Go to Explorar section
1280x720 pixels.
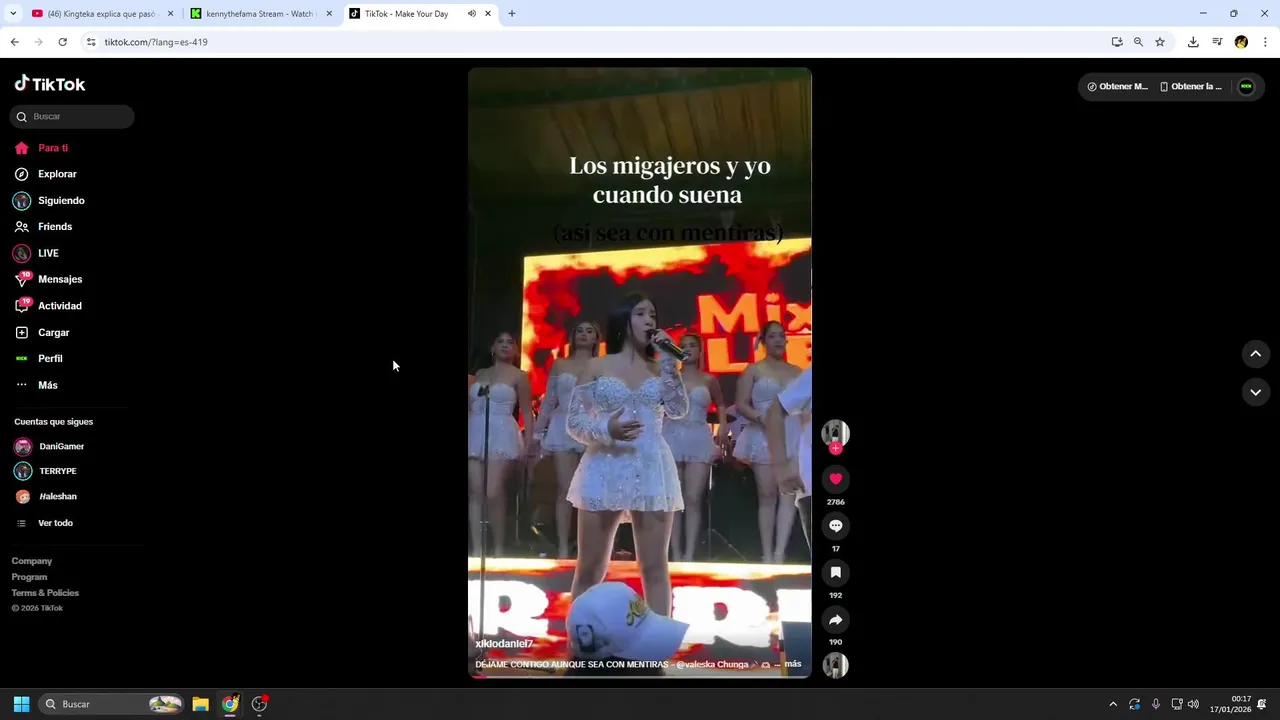[x=56, y=174]
